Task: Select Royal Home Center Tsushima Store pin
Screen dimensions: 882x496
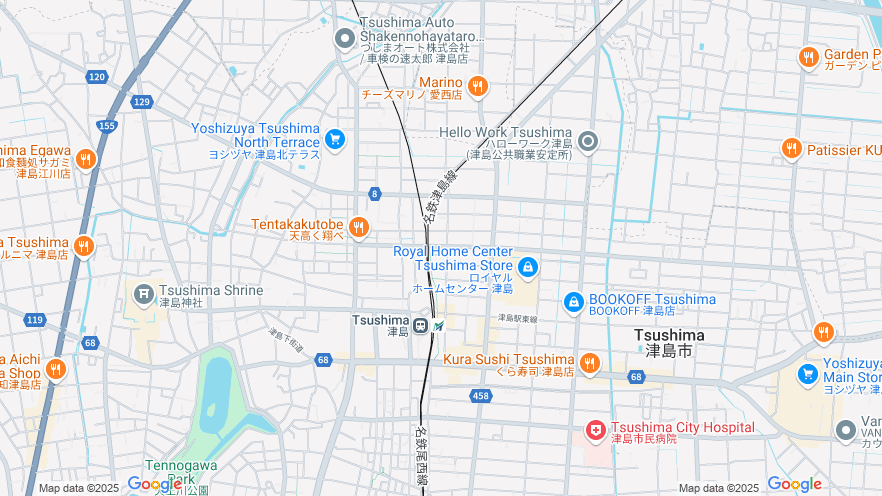Action: pyautogui.click(x=528, y=268)
